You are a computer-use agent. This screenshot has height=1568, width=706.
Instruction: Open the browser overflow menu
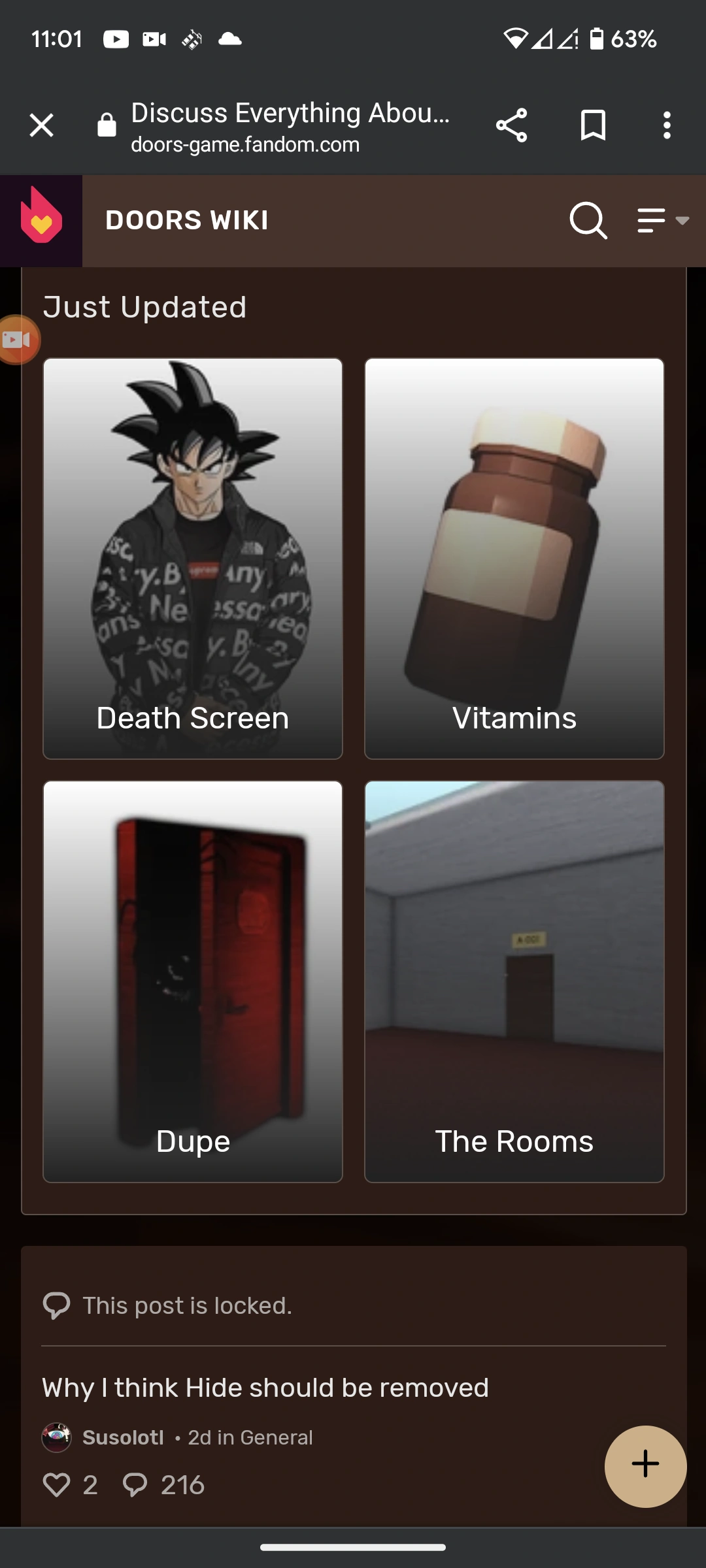[x=666, y=125]
